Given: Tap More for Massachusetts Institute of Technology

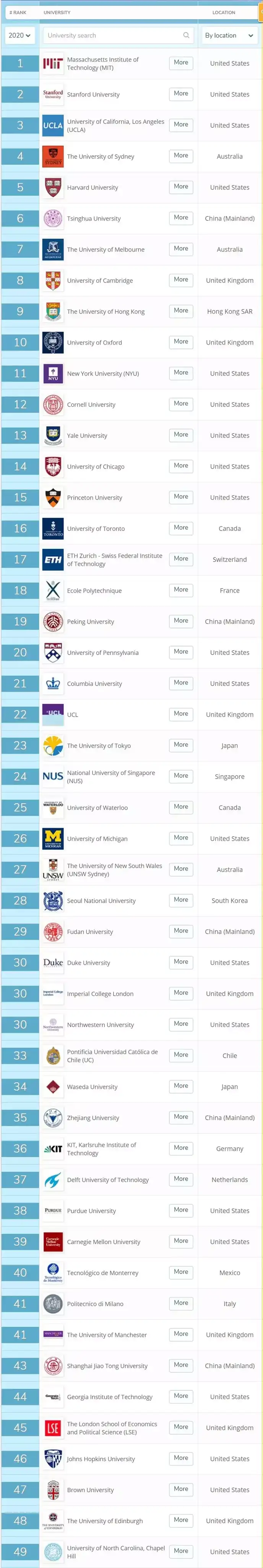Looking at the screenshot, I should point(181,63).
